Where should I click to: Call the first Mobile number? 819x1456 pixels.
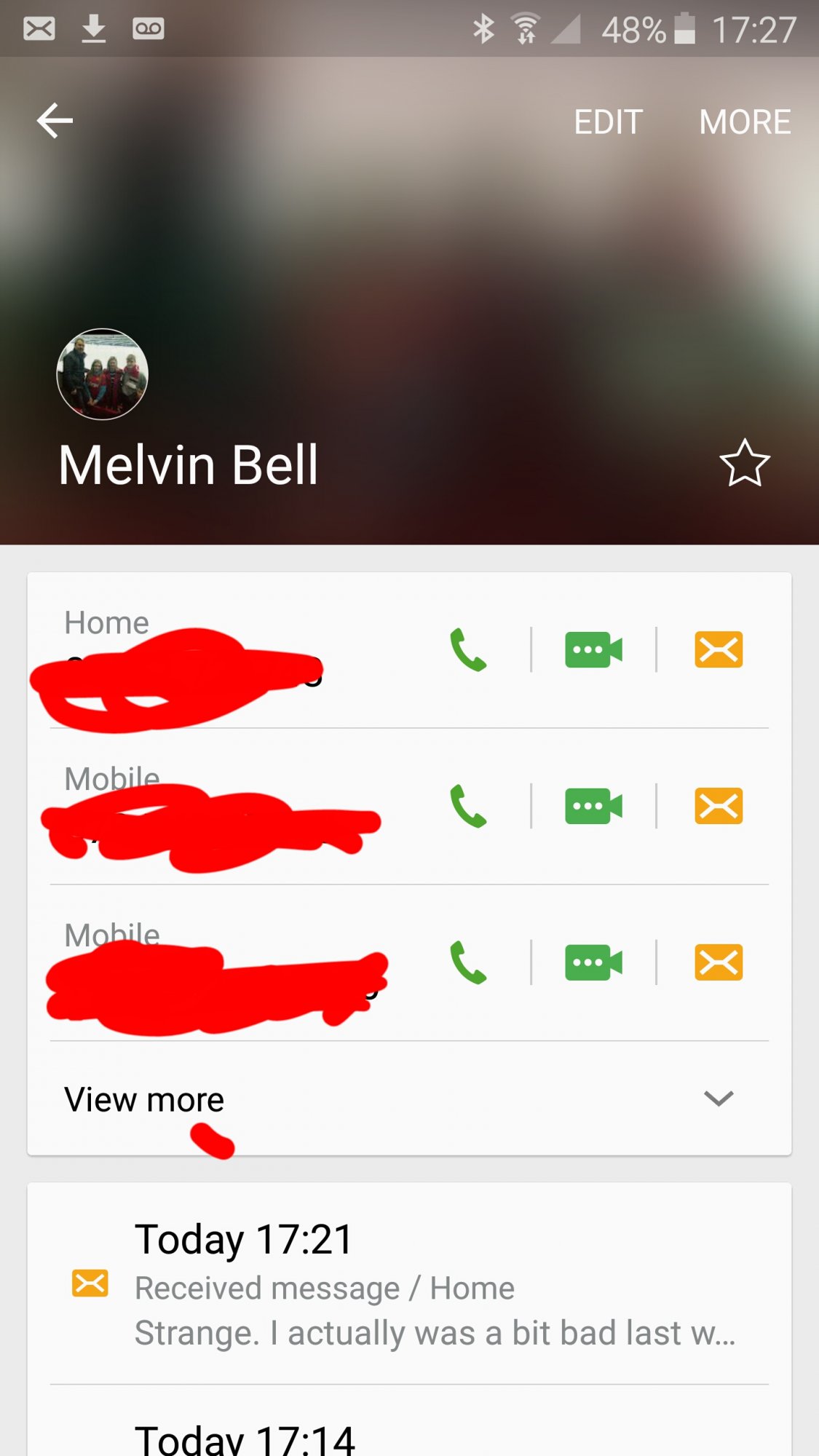click(468, 806)
